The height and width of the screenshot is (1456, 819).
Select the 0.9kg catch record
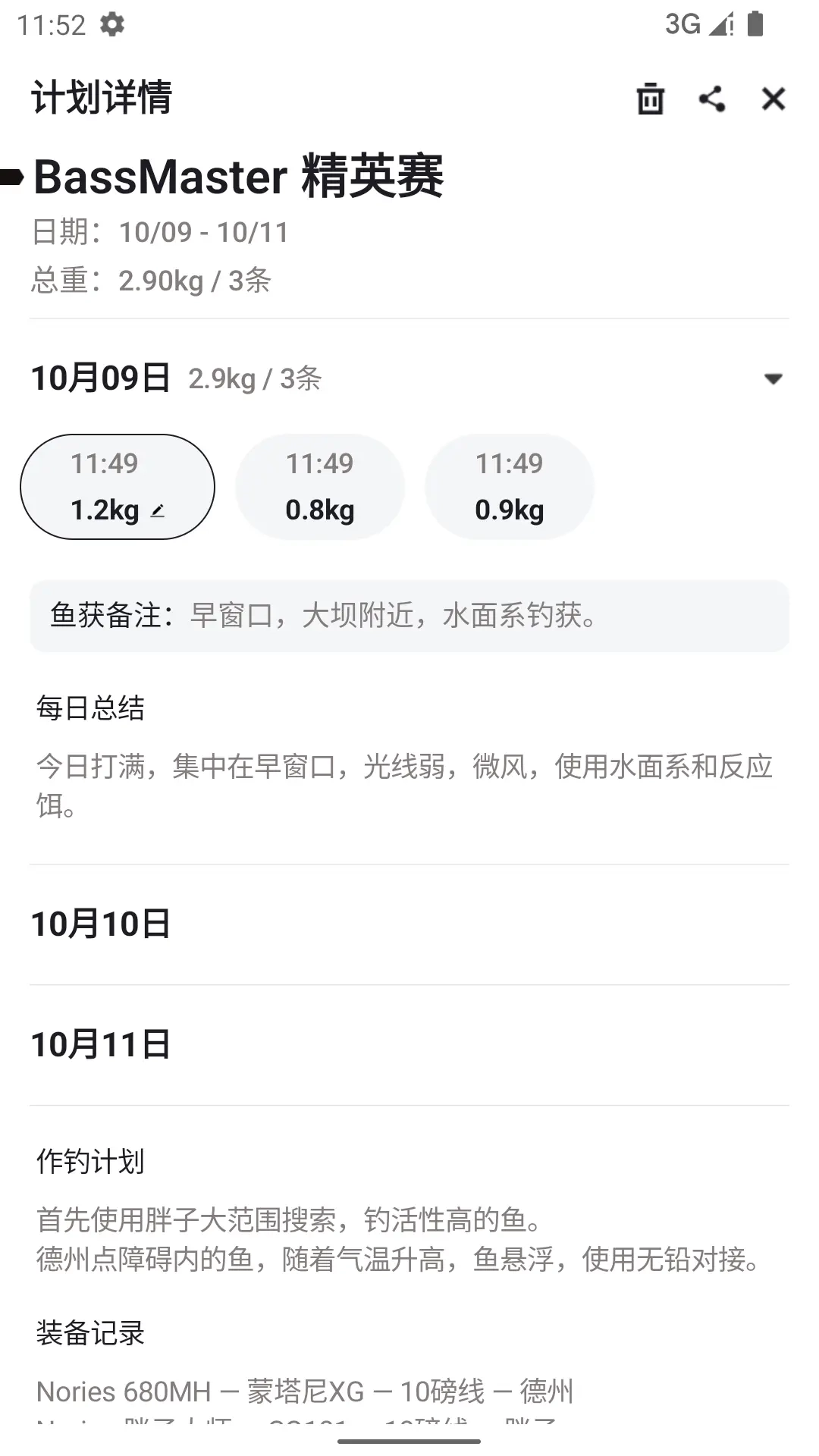click(x=510, y=486)
